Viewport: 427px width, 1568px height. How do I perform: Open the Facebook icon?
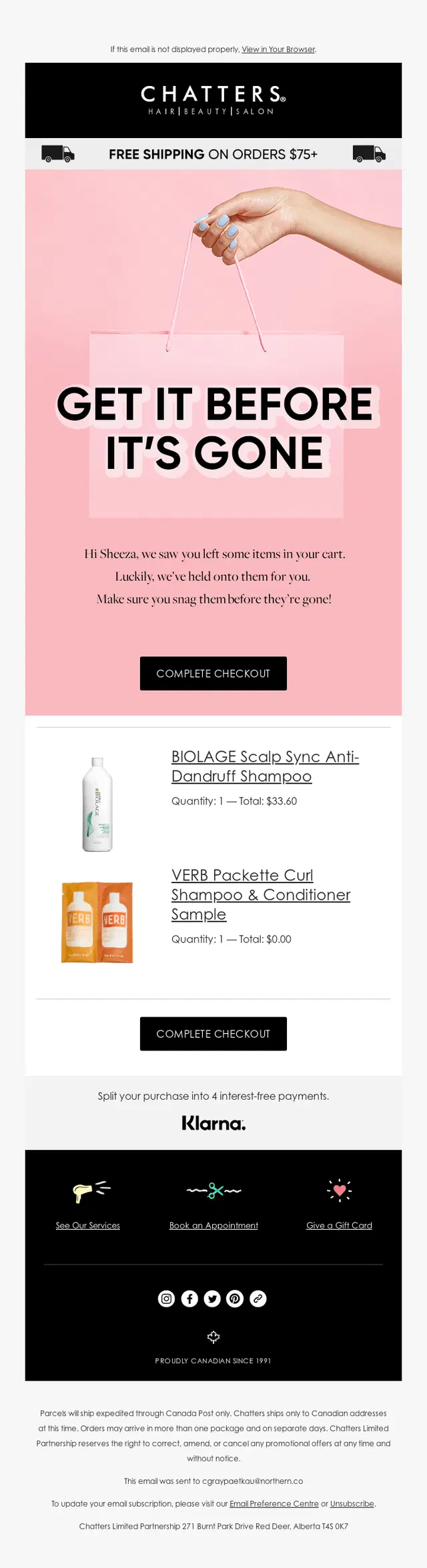[x=189, y=1299]
